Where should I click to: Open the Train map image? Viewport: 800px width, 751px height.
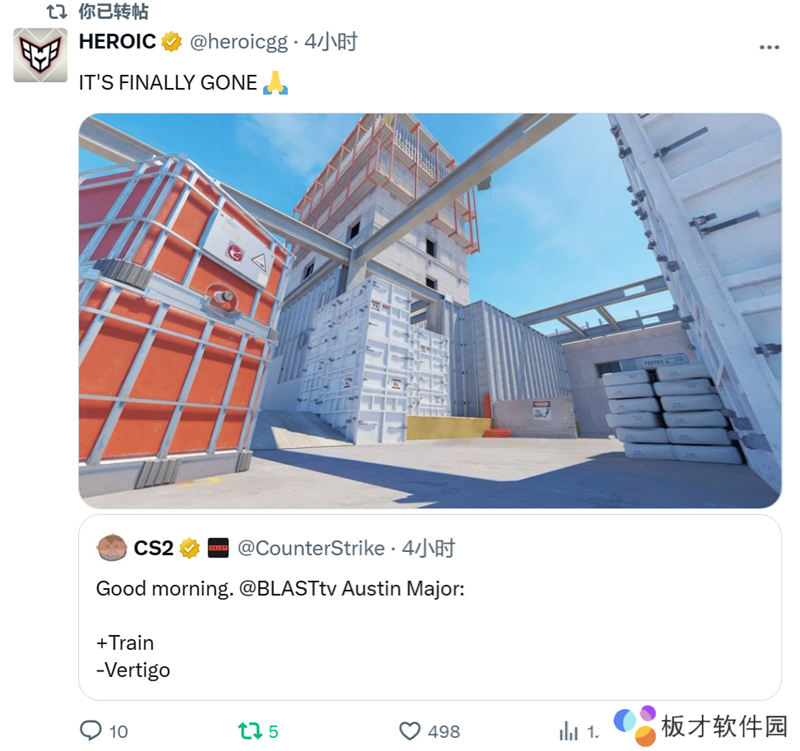coord(430,310)
